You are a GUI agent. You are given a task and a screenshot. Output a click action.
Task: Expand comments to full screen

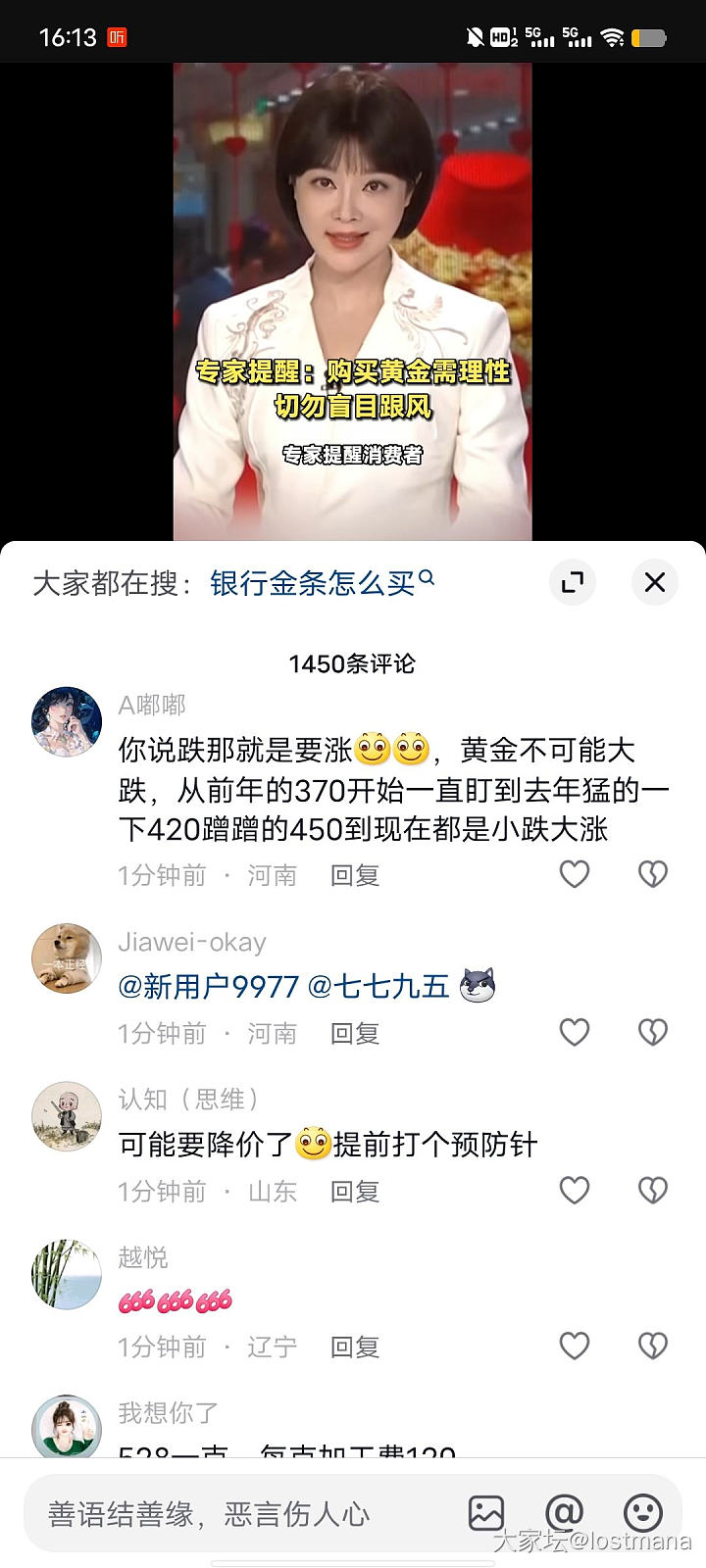pos(572,582)
